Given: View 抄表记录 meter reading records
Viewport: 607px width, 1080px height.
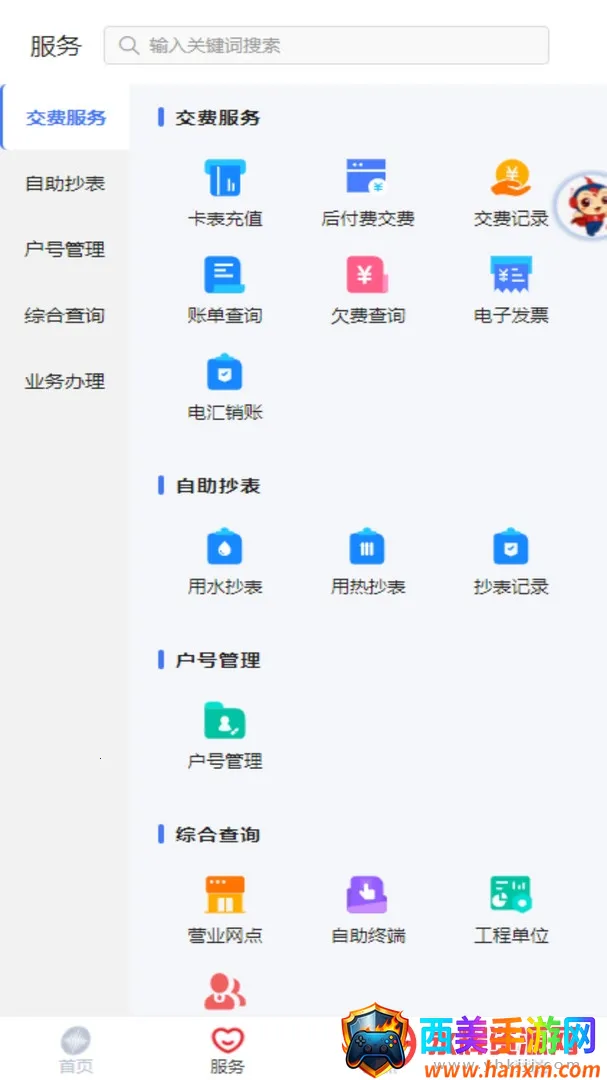Looking at the screenshot, I should pos(511,561).
